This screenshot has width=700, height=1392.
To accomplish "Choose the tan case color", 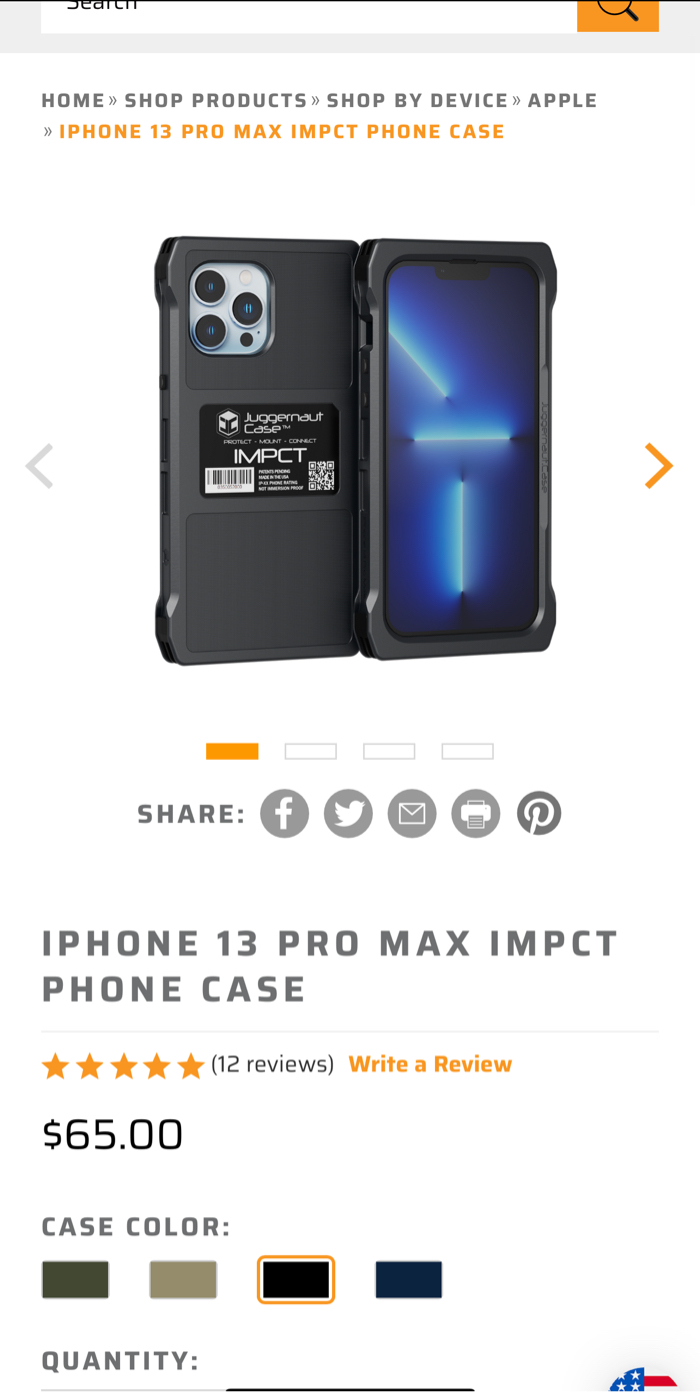I will 183,1280.
